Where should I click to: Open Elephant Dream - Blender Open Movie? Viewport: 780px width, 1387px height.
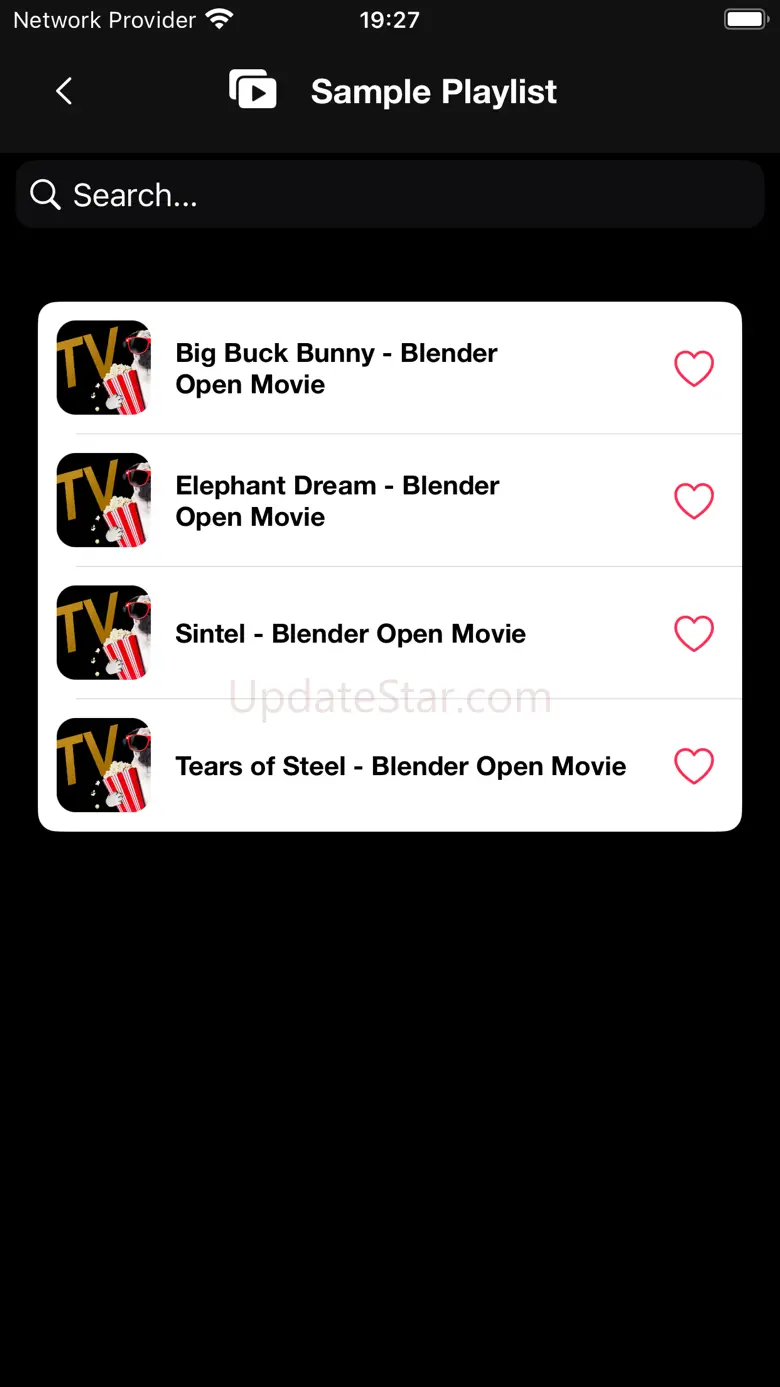pyautogui.click(x=390, y=500)
